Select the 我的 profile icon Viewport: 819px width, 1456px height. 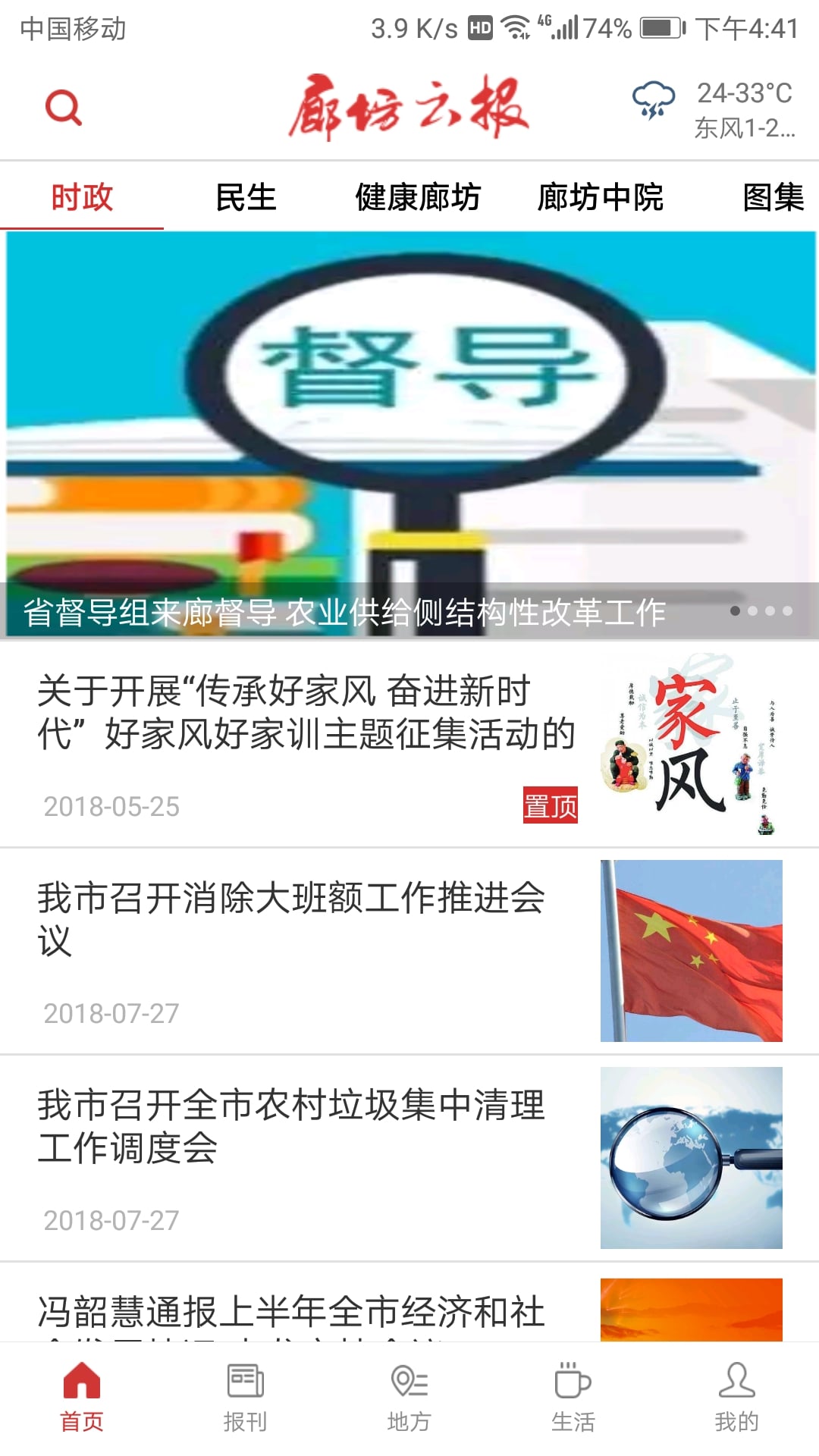coord(736,1395)
